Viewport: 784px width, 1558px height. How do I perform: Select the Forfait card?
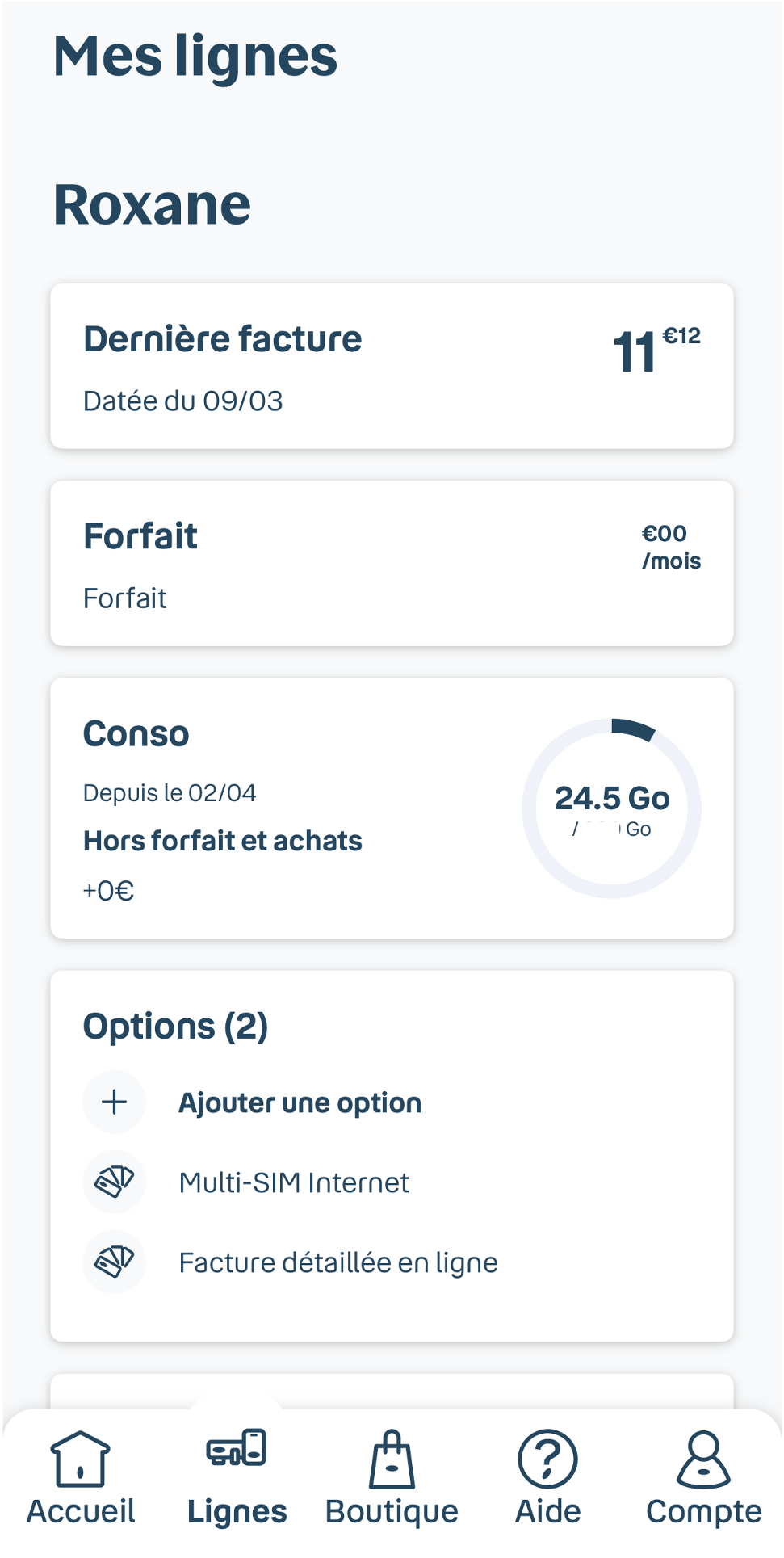click(392, 563)
